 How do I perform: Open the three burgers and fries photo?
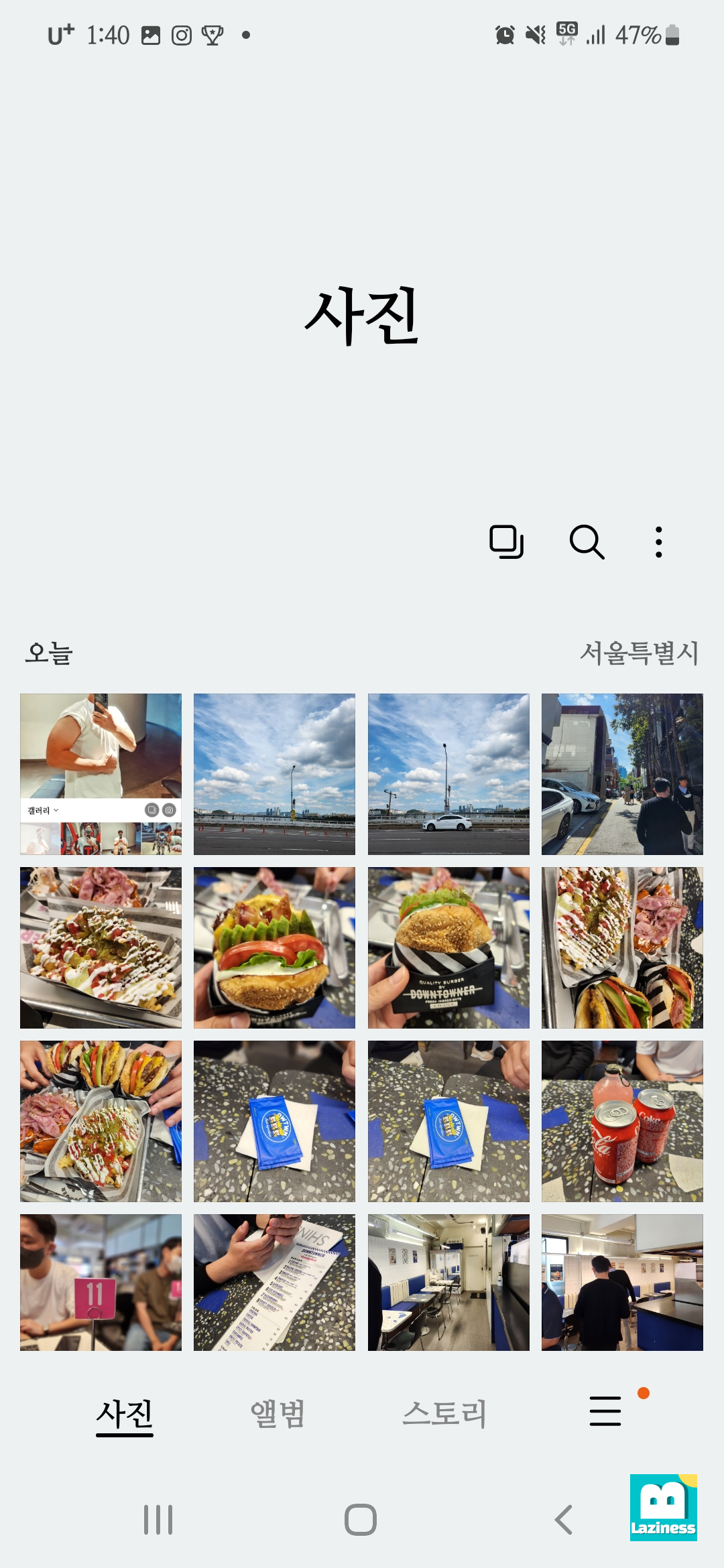[x=101, y=1121]
